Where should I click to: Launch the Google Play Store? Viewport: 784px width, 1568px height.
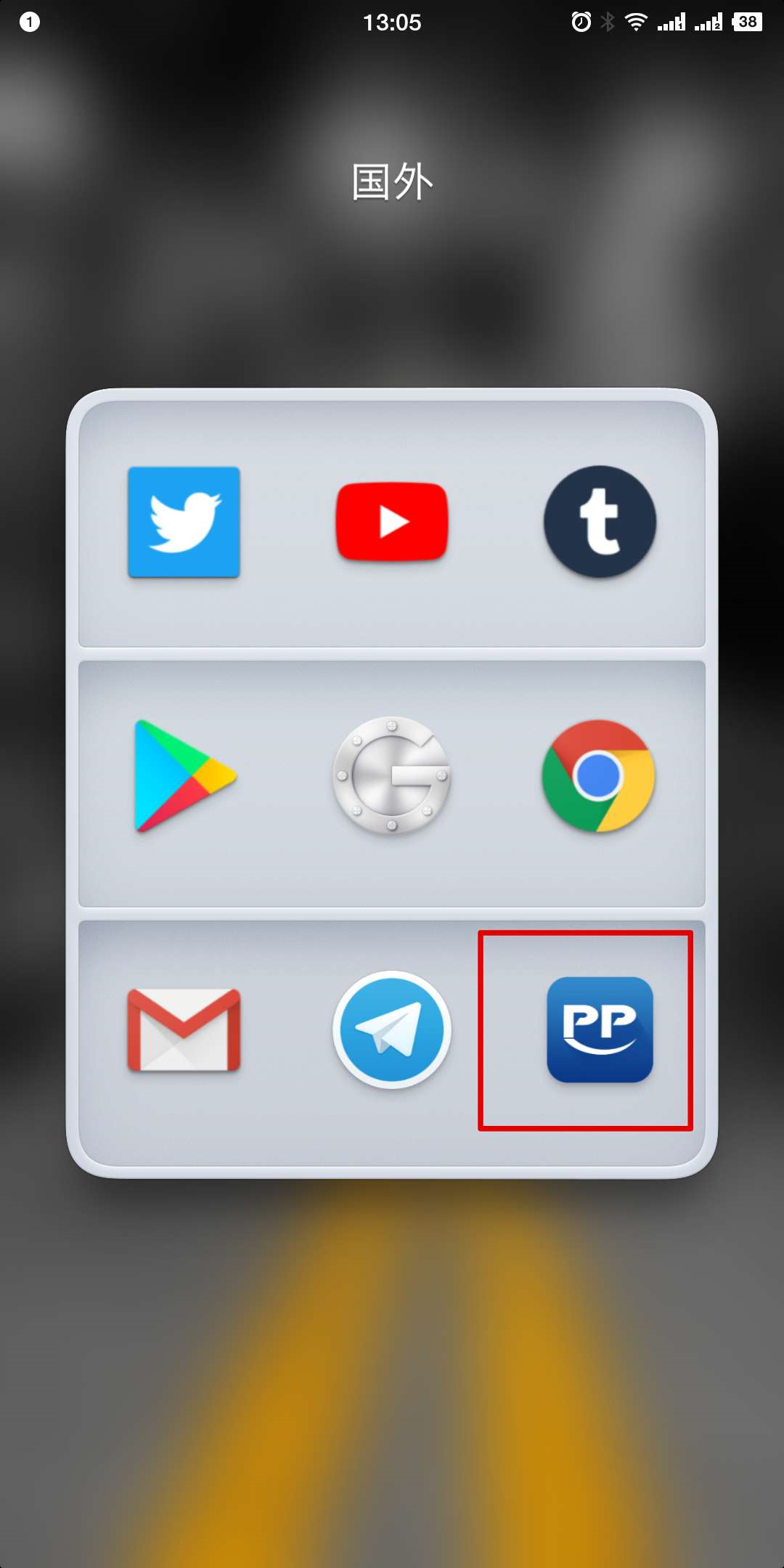(x=184, y=776)
